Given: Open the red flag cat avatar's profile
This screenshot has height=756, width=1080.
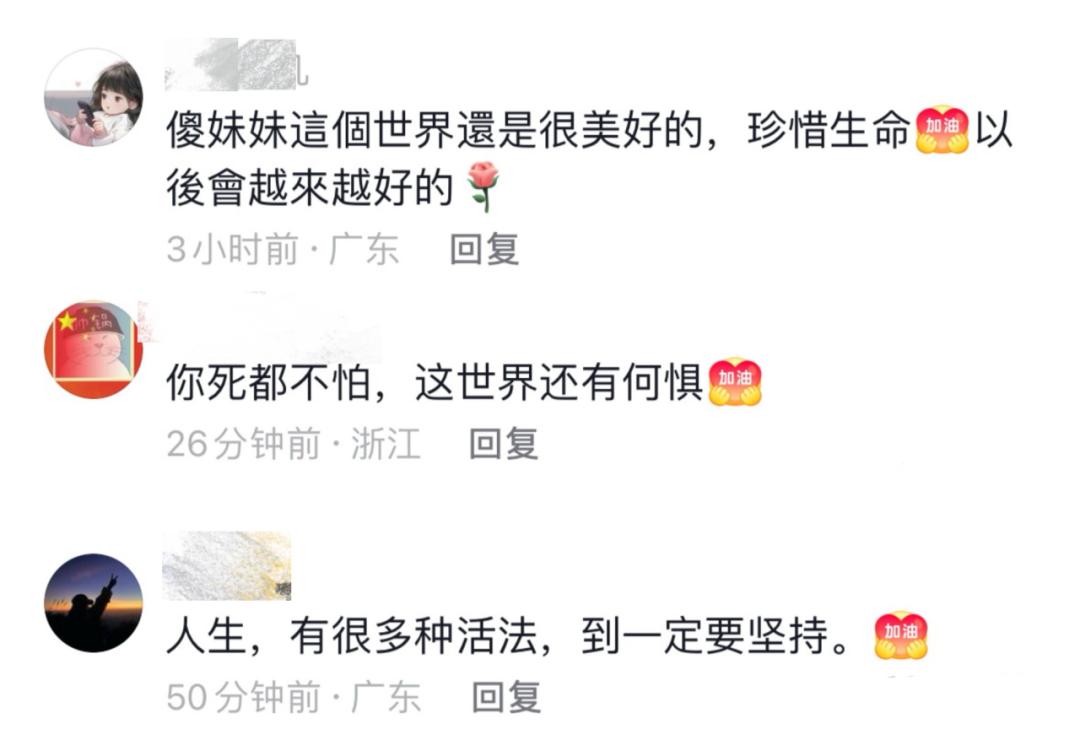Looking at the screenshot, I should (x=93, y=350).
